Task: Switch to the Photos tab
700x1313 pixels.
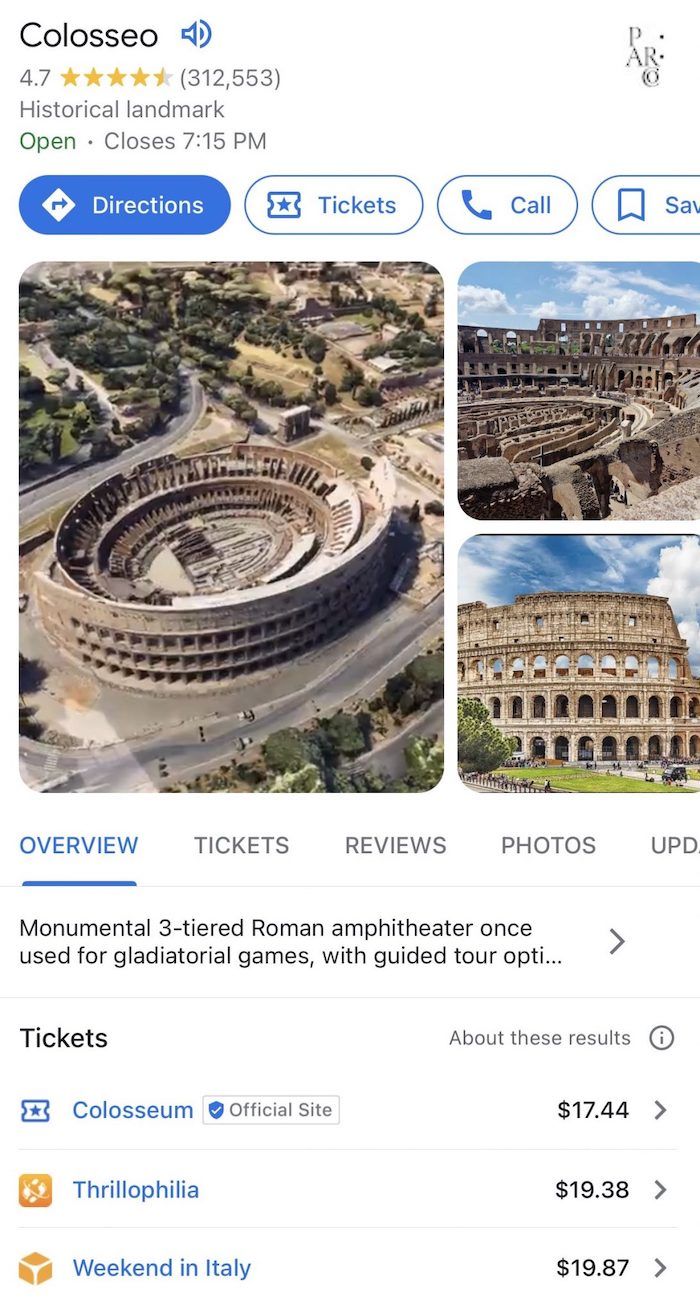Action: [548, 845]
